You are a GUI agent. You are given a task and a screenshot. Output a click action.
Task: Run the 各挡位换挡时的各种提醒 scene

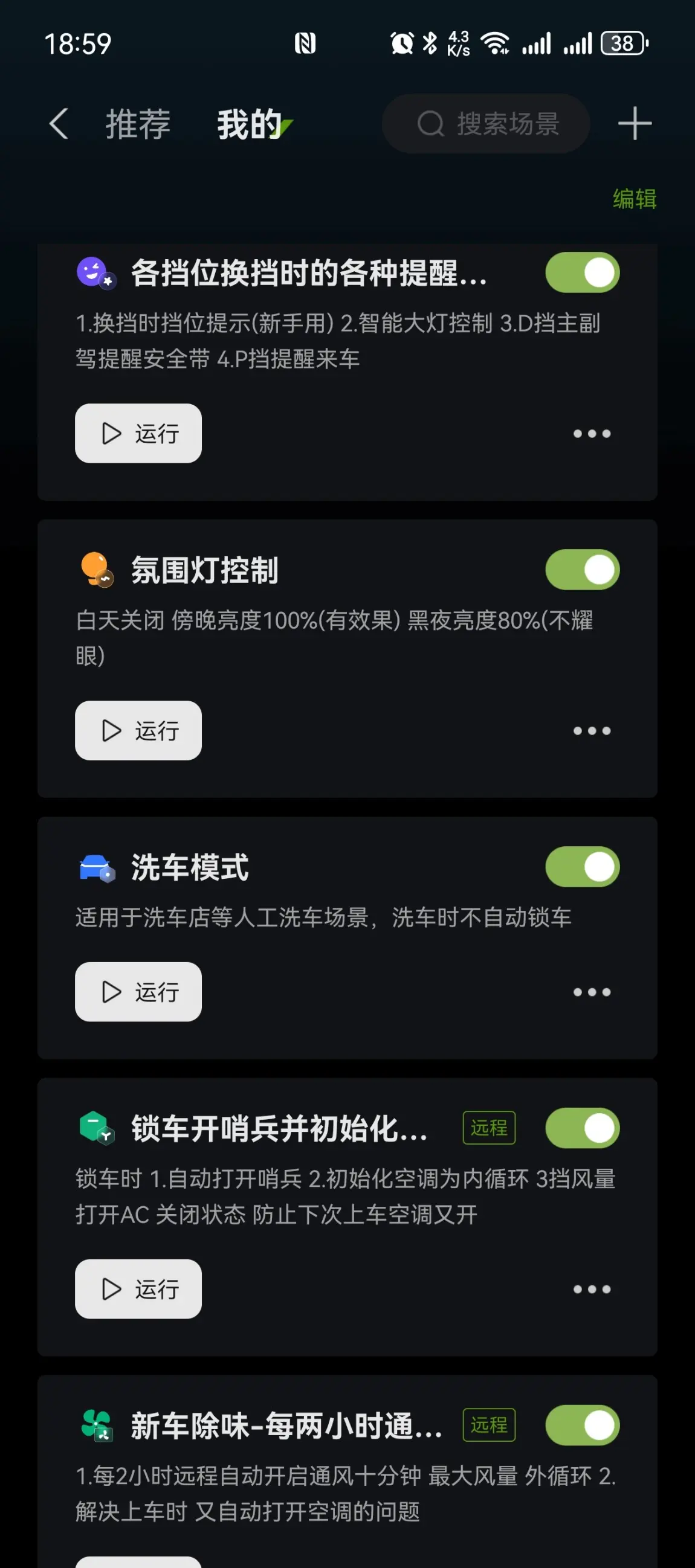[138, 434]
